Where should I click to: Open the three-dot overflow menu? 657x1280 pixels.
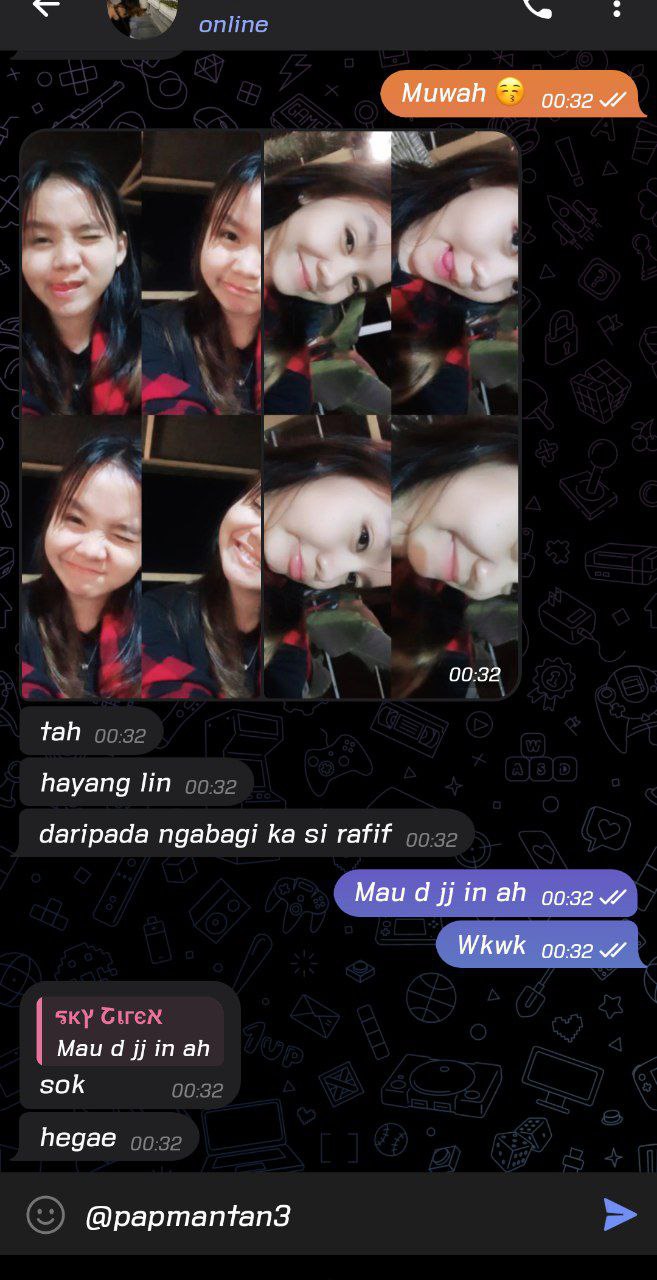click(616, 9)
